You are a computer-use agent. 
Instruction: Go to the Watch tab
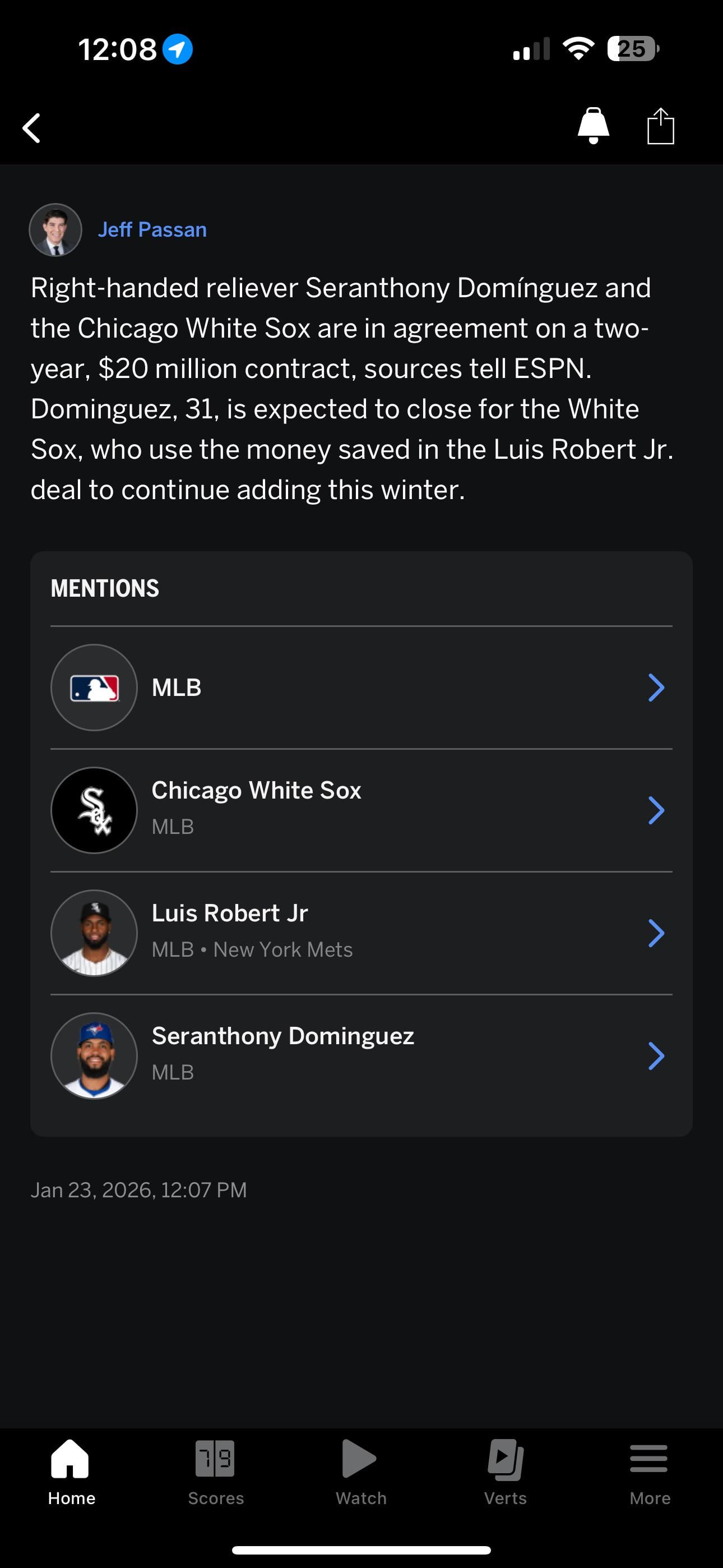click(361, 1470)
